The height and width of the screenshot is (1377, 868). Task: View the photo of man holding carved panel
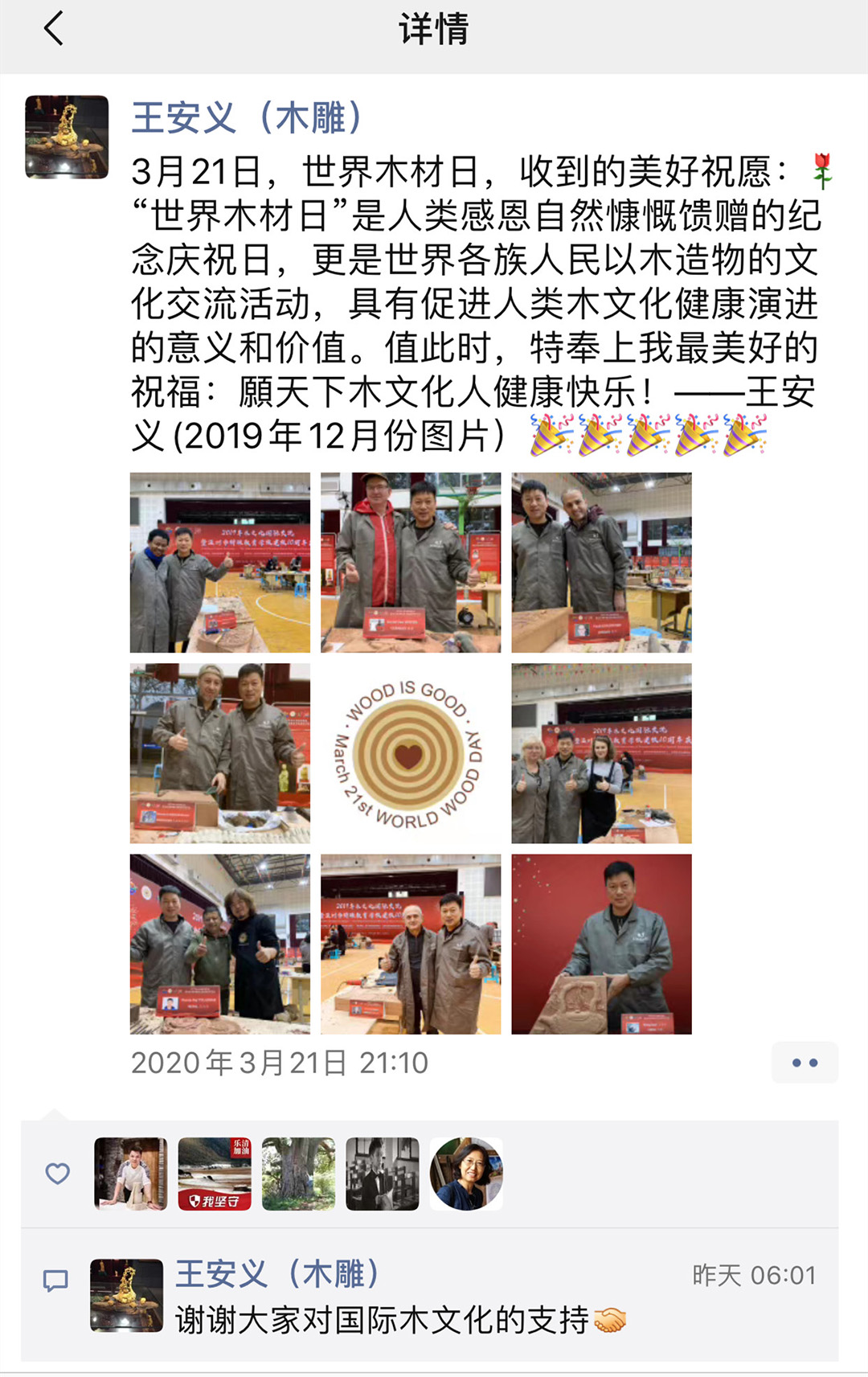click(601, 944)
